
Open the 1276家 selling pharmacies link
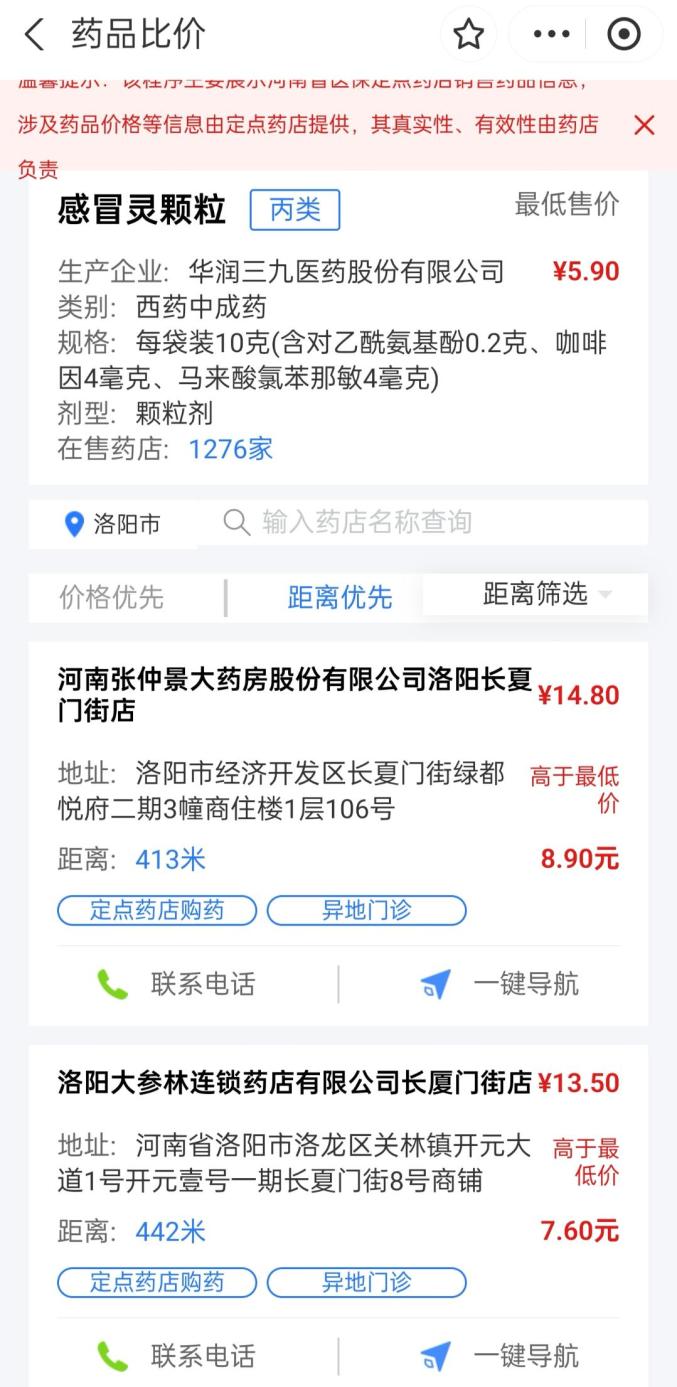click(230, 449)
